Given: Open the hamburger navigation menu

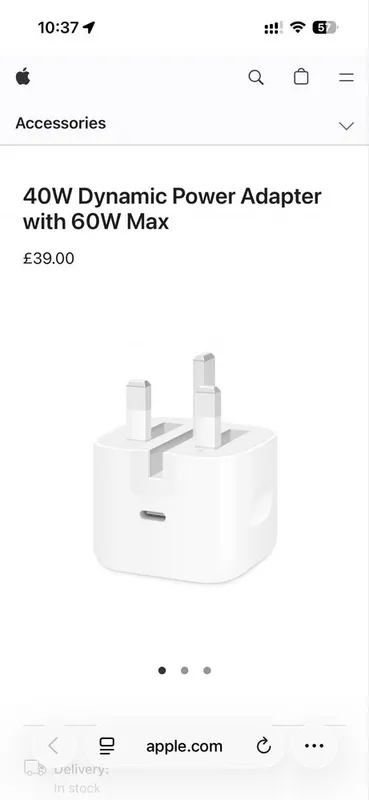Looking at the screenshot, I should 347,78.
